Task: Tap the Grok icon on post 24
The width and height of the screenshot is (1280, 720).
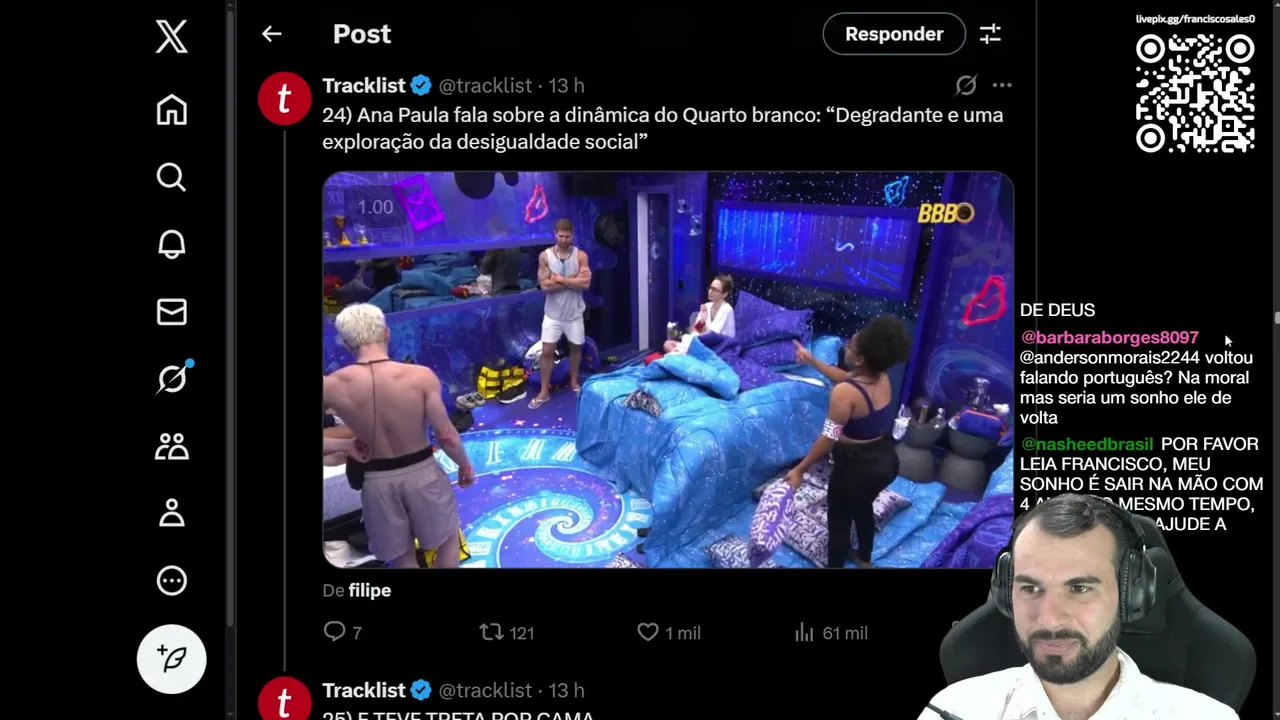Action: [x=965, y=85]
